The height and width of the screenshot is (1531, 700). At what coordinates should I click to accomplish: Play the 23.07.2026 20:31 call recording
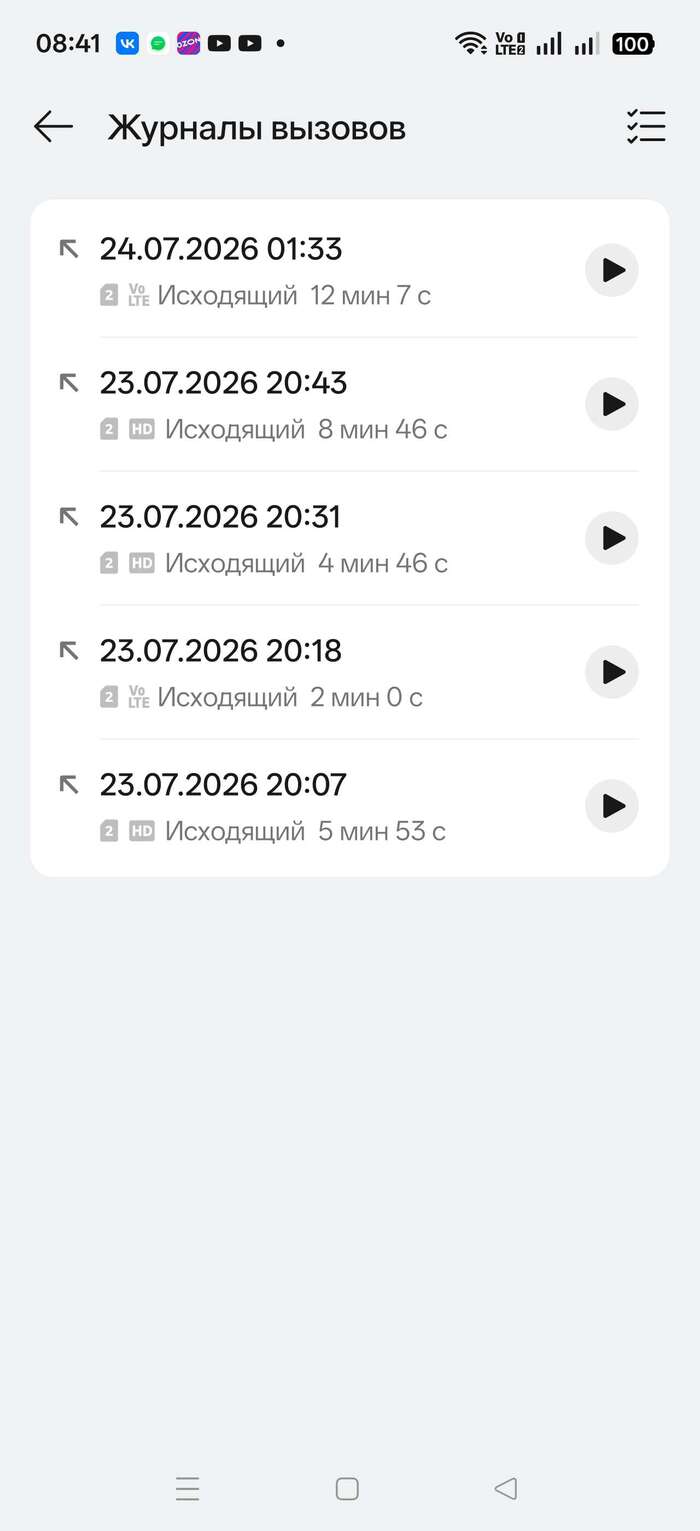[611, 538]
